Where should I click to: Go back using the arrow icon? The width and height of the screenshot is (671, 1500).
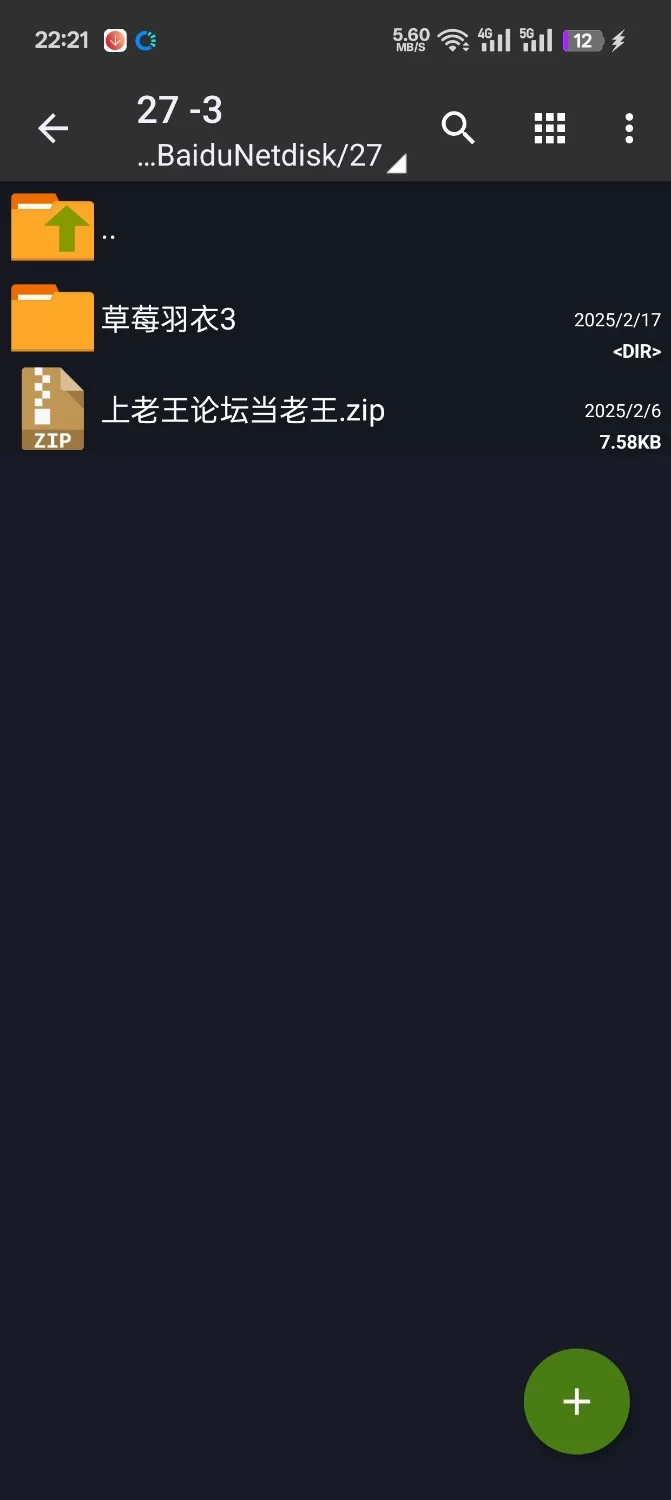(53, 128)
